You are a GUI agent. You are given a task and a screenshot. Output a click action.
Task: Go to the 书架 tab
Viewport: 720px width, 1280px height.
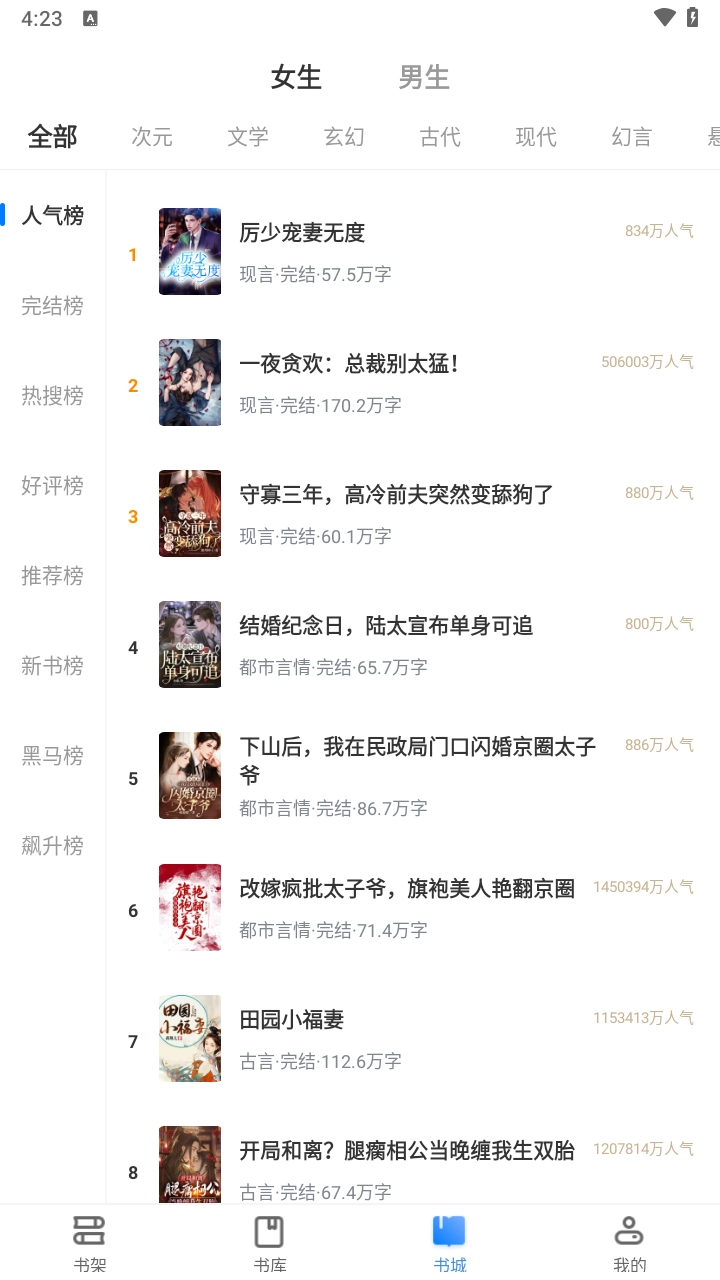[90, 1242]
